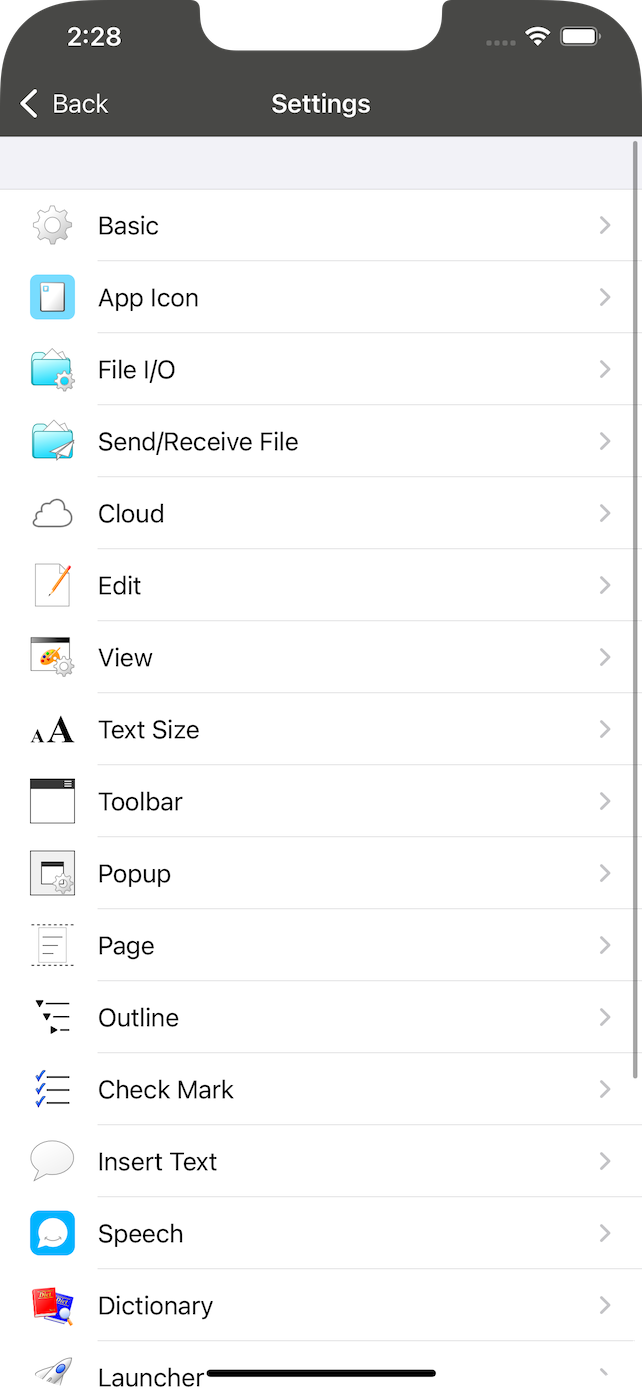This screenshot has width=642, height=1389.
Task: Open Edit settings
Action: point(321,585)
